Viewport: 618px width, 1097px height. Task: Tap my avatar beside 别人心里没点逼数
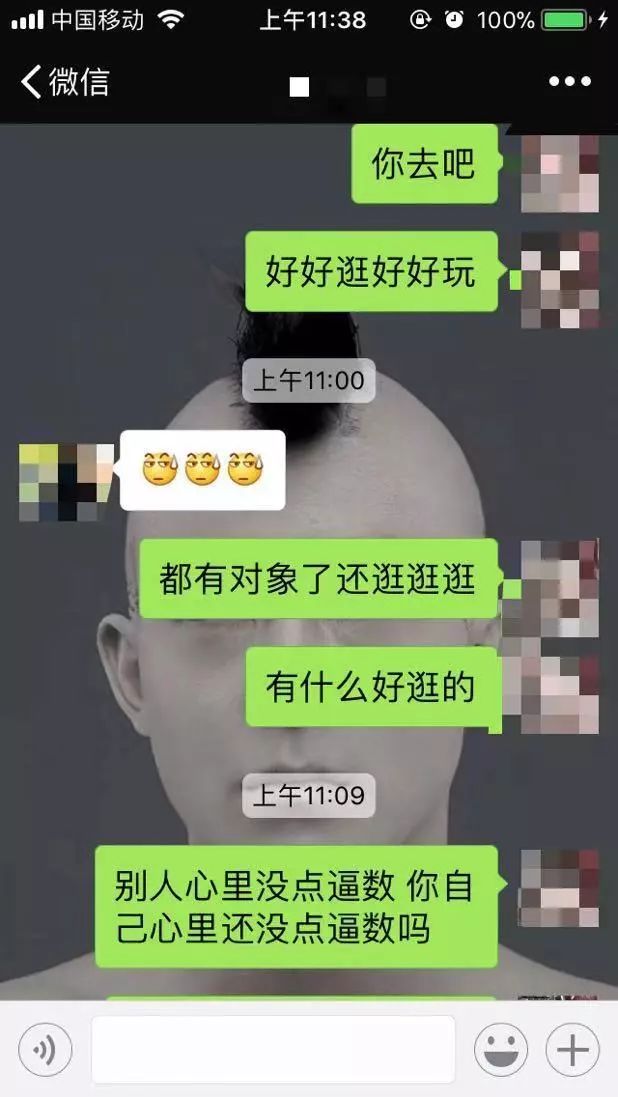pyautogui.click(x=560, y=888)
